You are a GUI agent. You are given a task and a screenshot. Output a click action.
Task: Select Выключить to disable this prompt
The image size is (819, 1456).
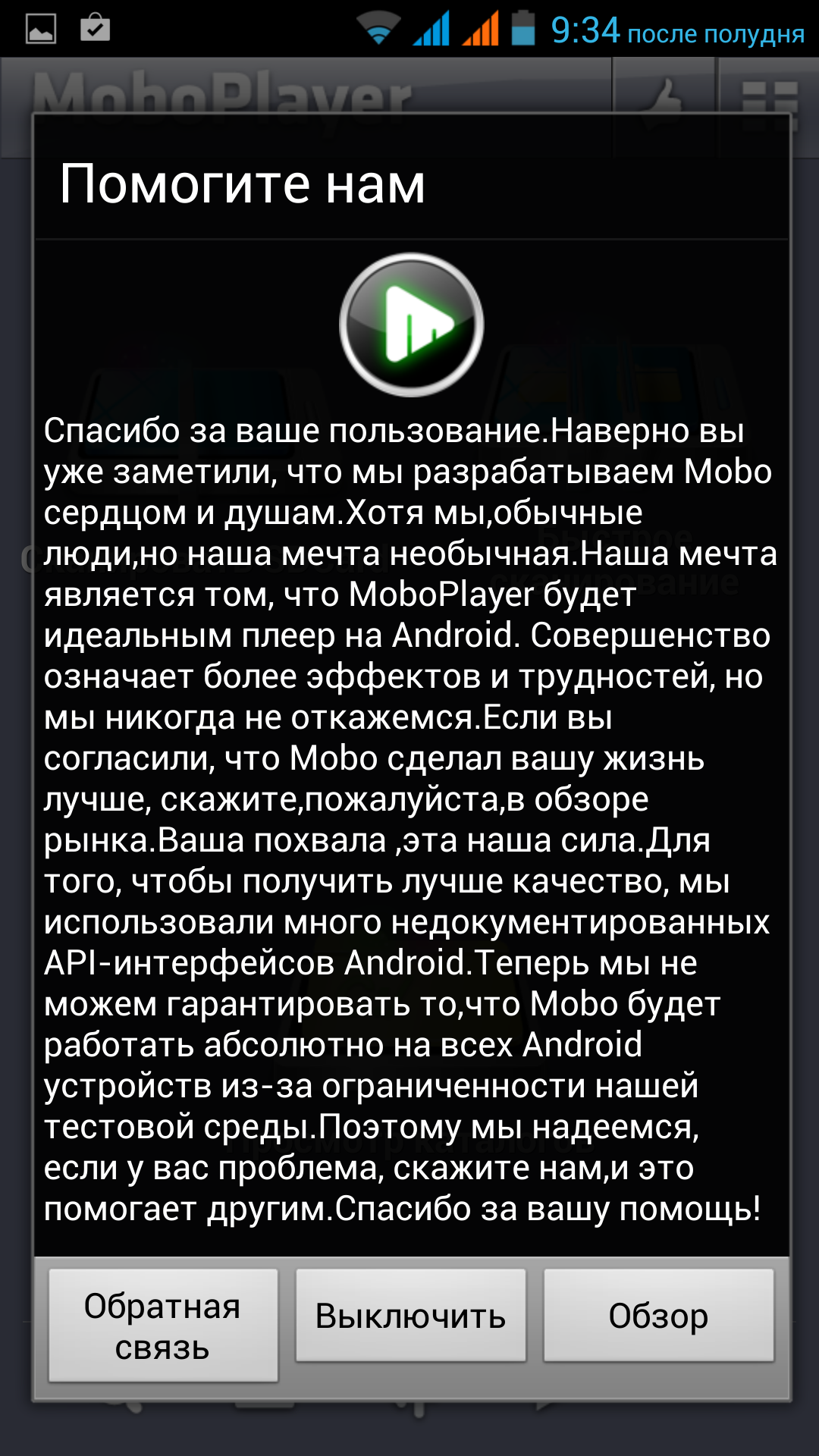(410, 1316)
